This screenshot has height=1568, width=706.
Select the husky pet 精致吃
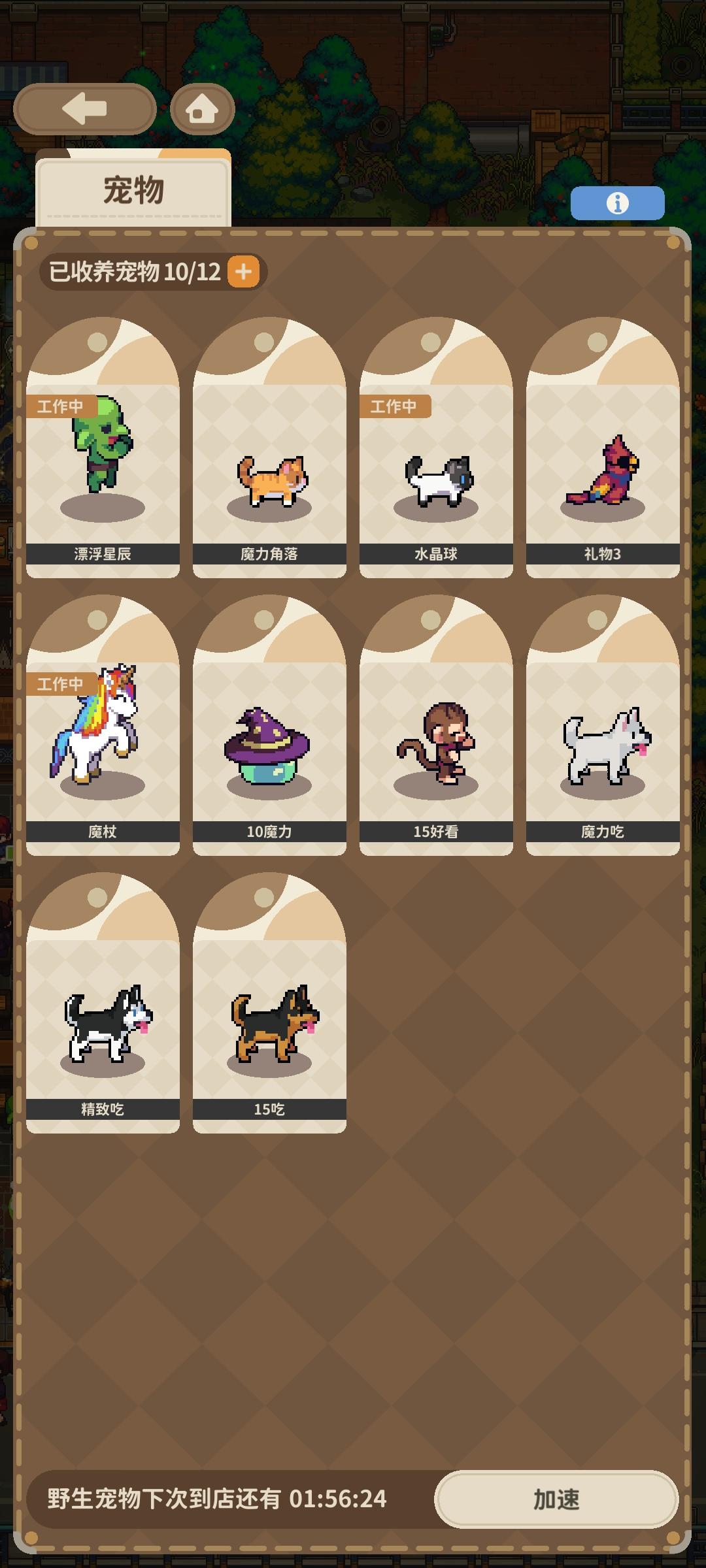click(x=102, y=1026)
